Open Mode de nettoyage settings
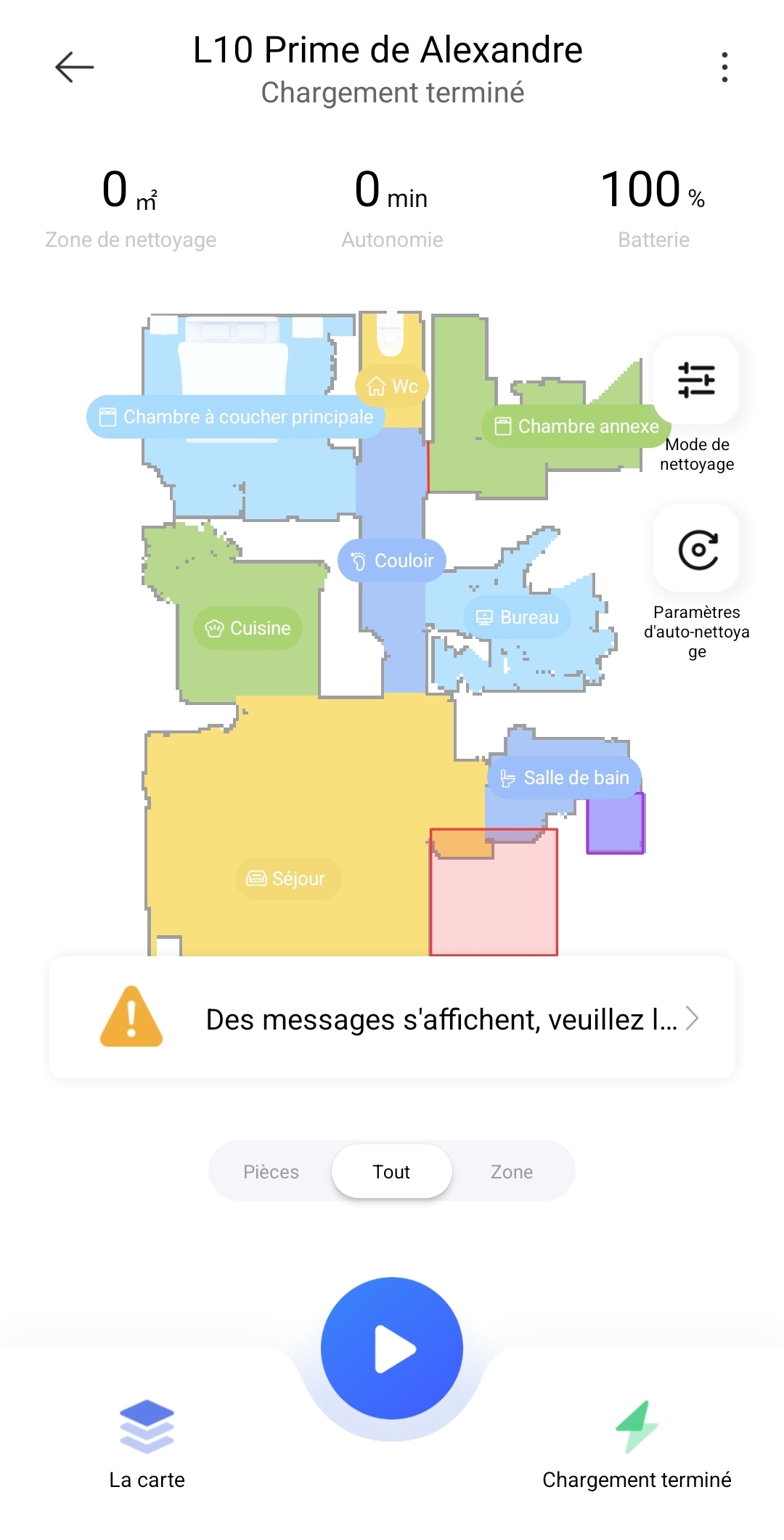Image resolution: width=784 pixels, height=1540 pixels. coord(696,380)
